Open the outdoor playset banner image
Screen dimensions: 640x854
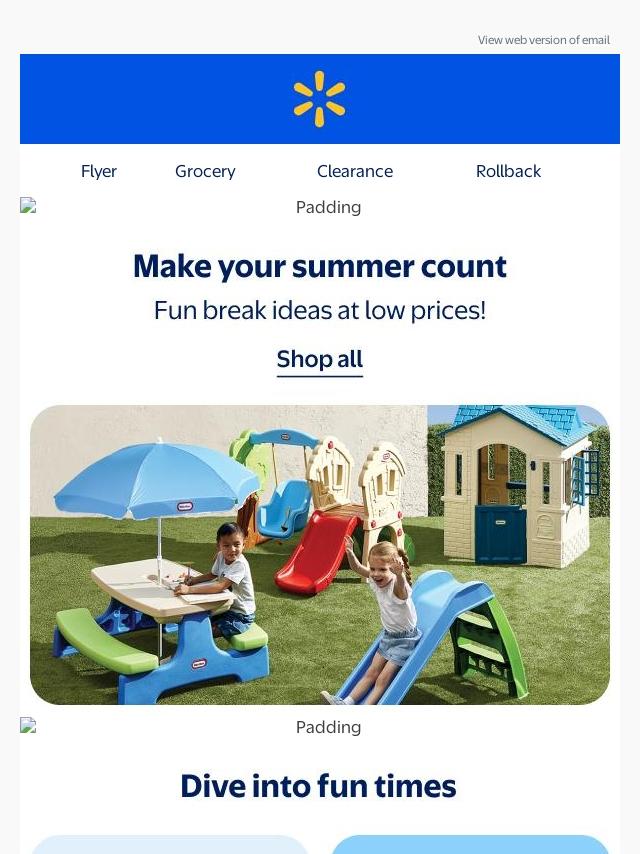320,555
